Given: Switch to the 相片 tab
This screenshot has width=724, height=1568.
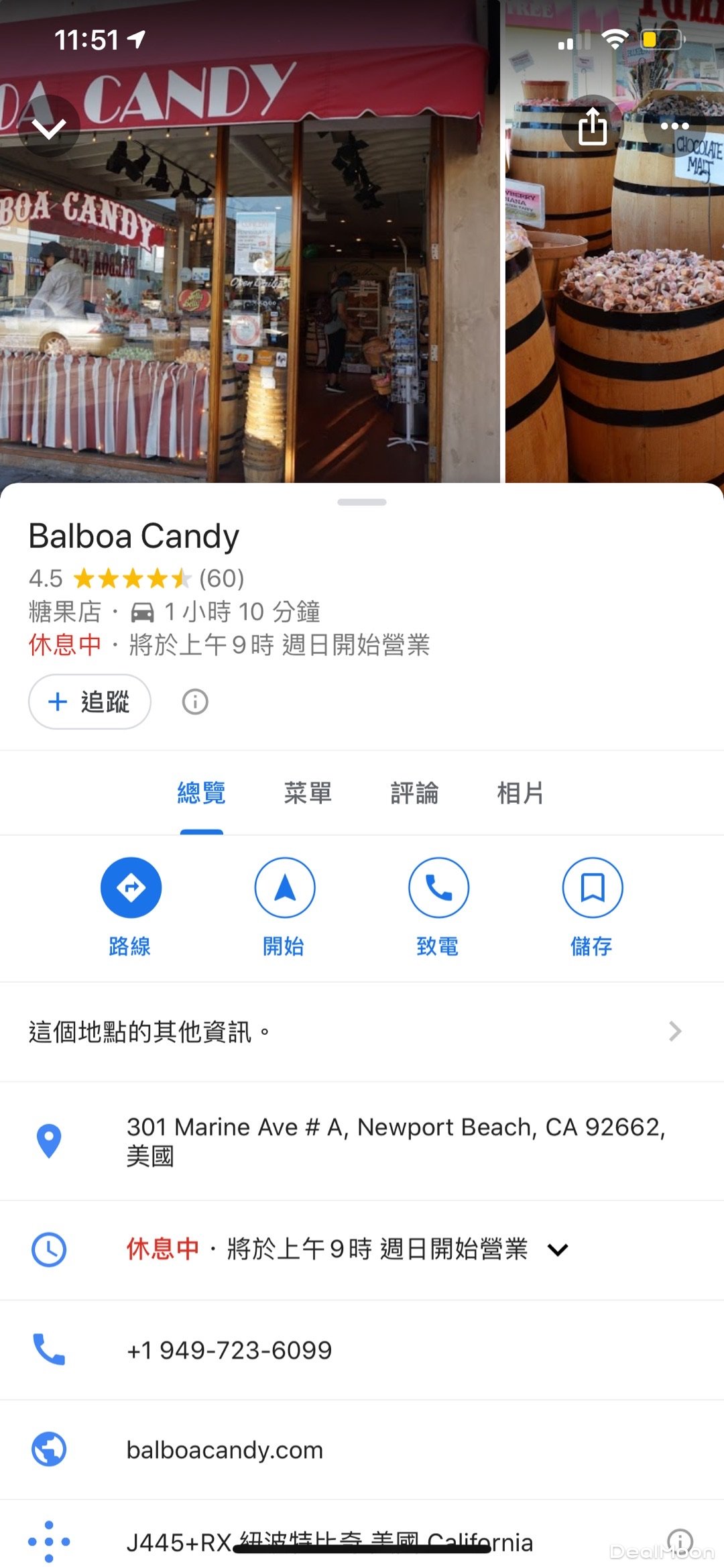Looking at the screenshot, I should (x=520, y=793).
